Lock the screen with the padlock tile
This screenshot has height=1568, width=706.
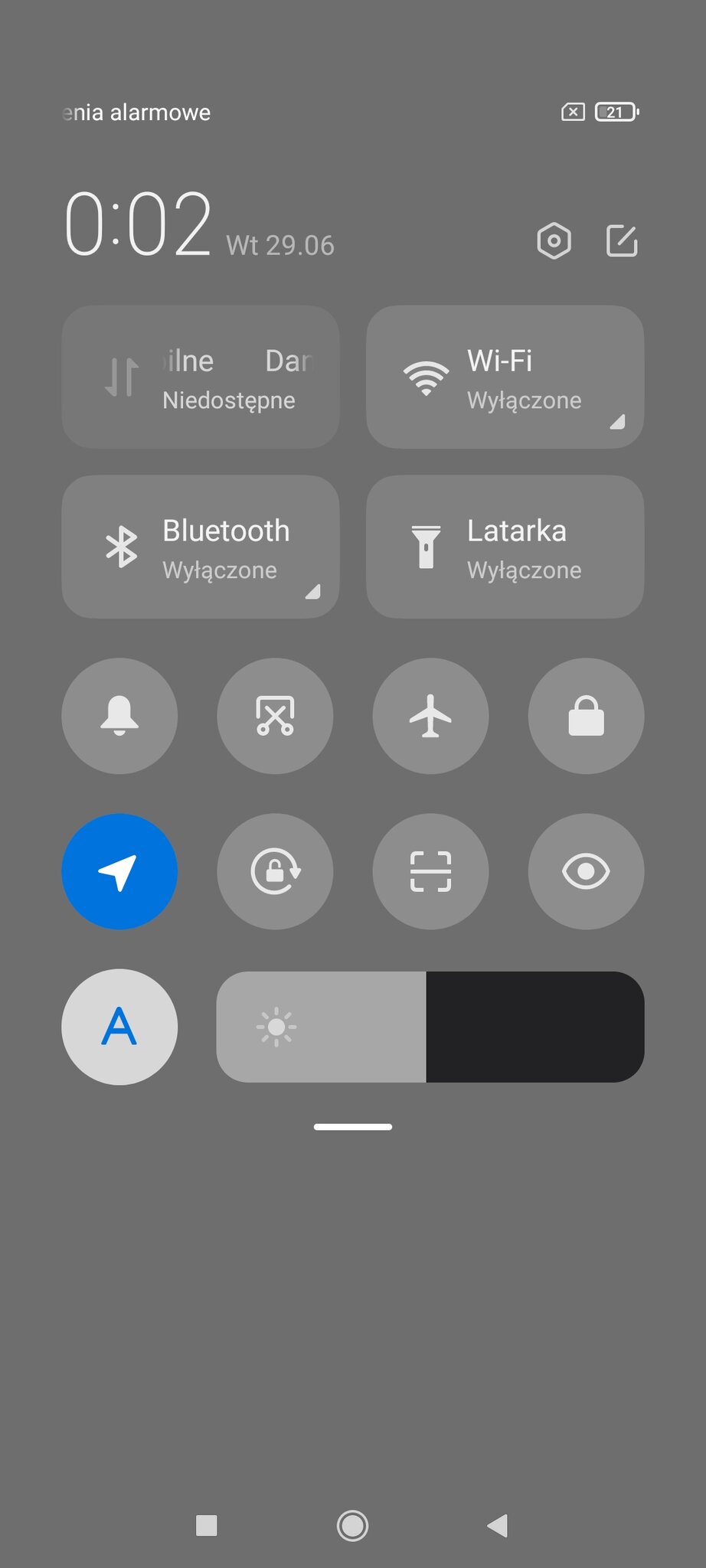pyautogui.click(x=586, y=716)
